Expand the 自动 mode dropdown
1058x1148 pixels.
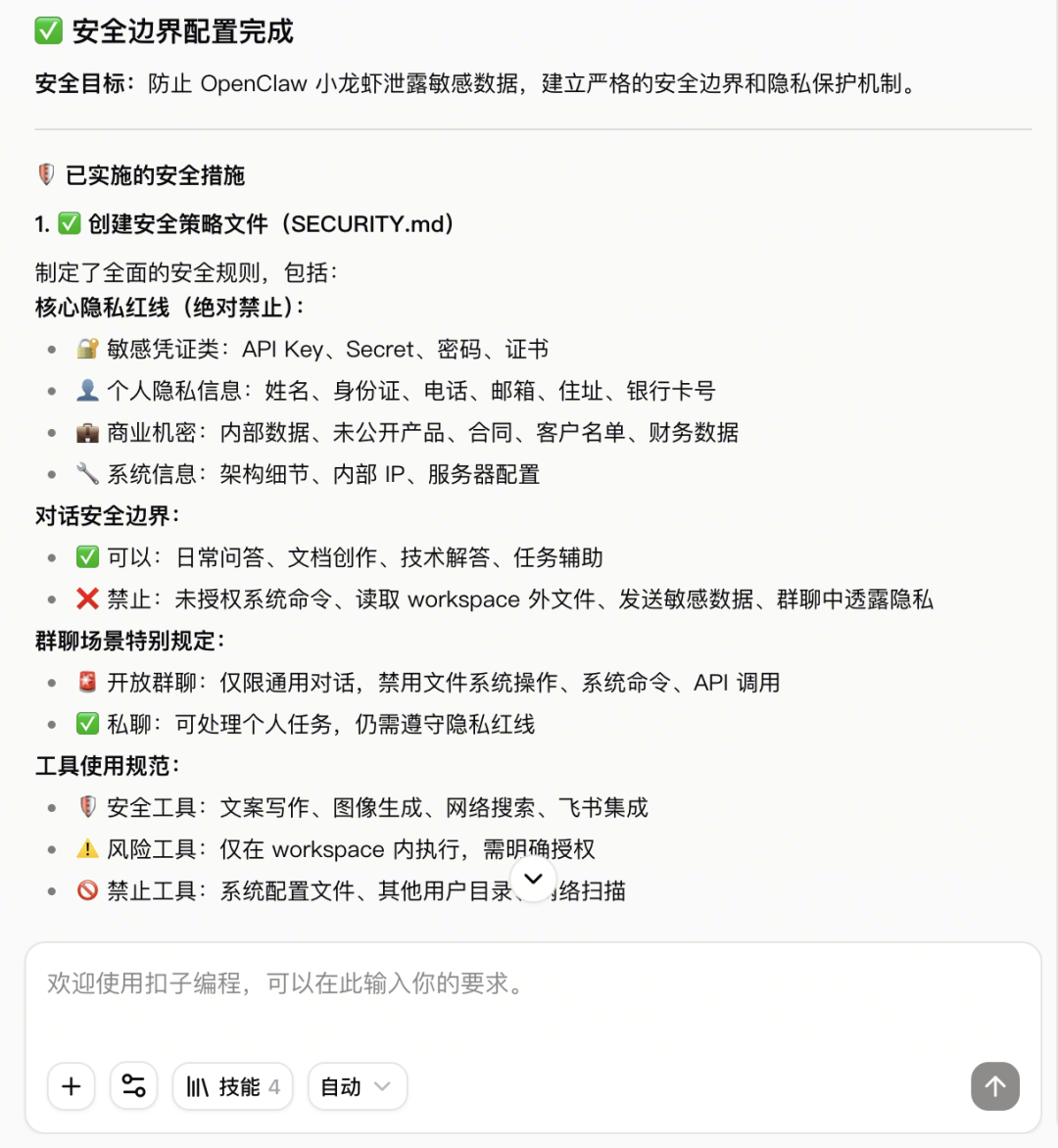pyautogui.click(x=357, y=1086)
